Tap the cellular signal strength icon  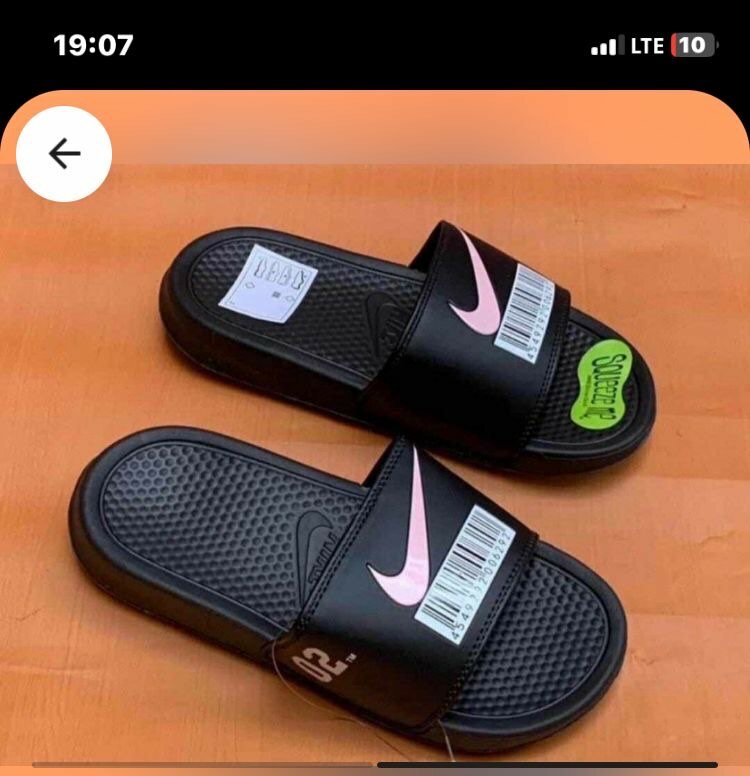tap(608, 43)
